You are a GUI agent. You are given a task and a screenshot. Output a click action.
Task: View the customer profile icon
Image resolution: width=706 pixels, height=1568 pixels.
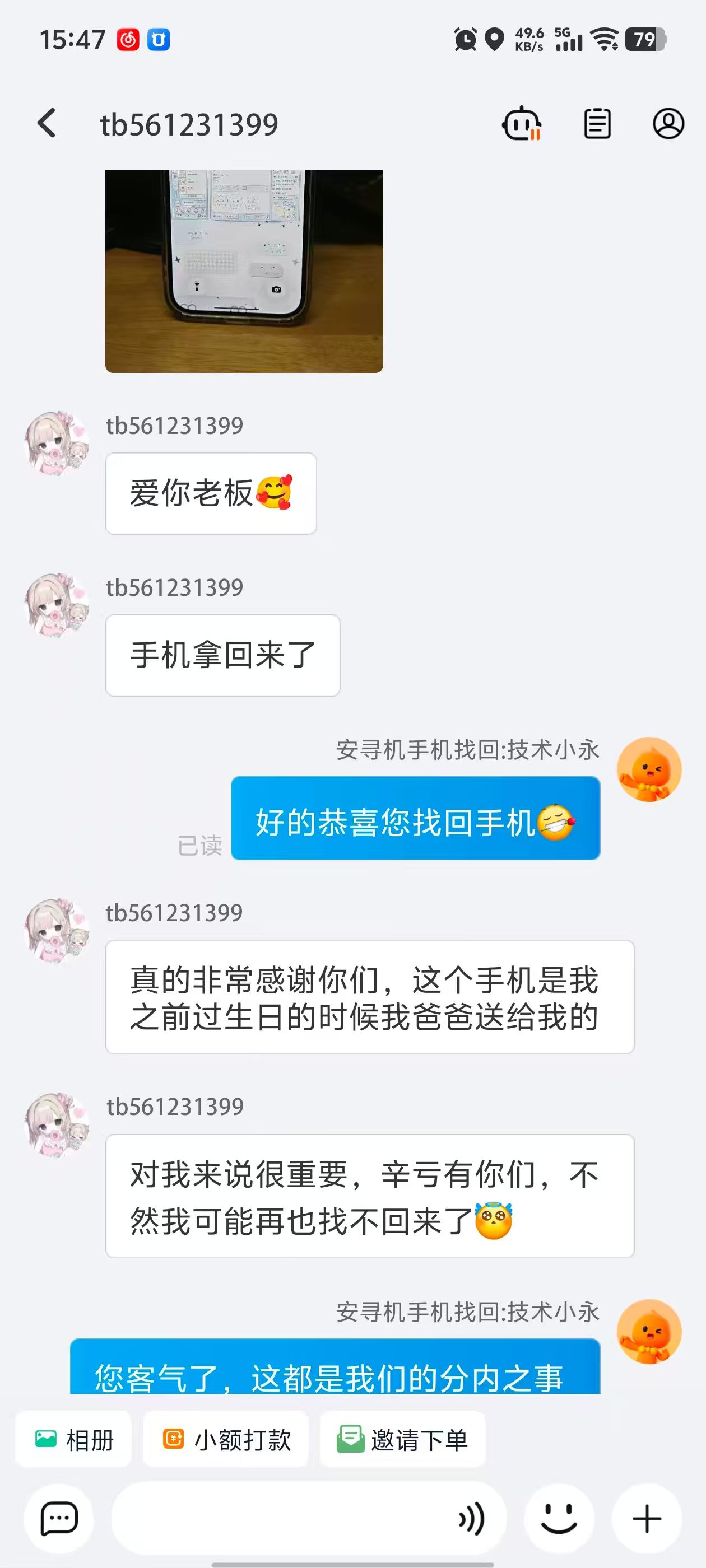click(x=668, y=124)
